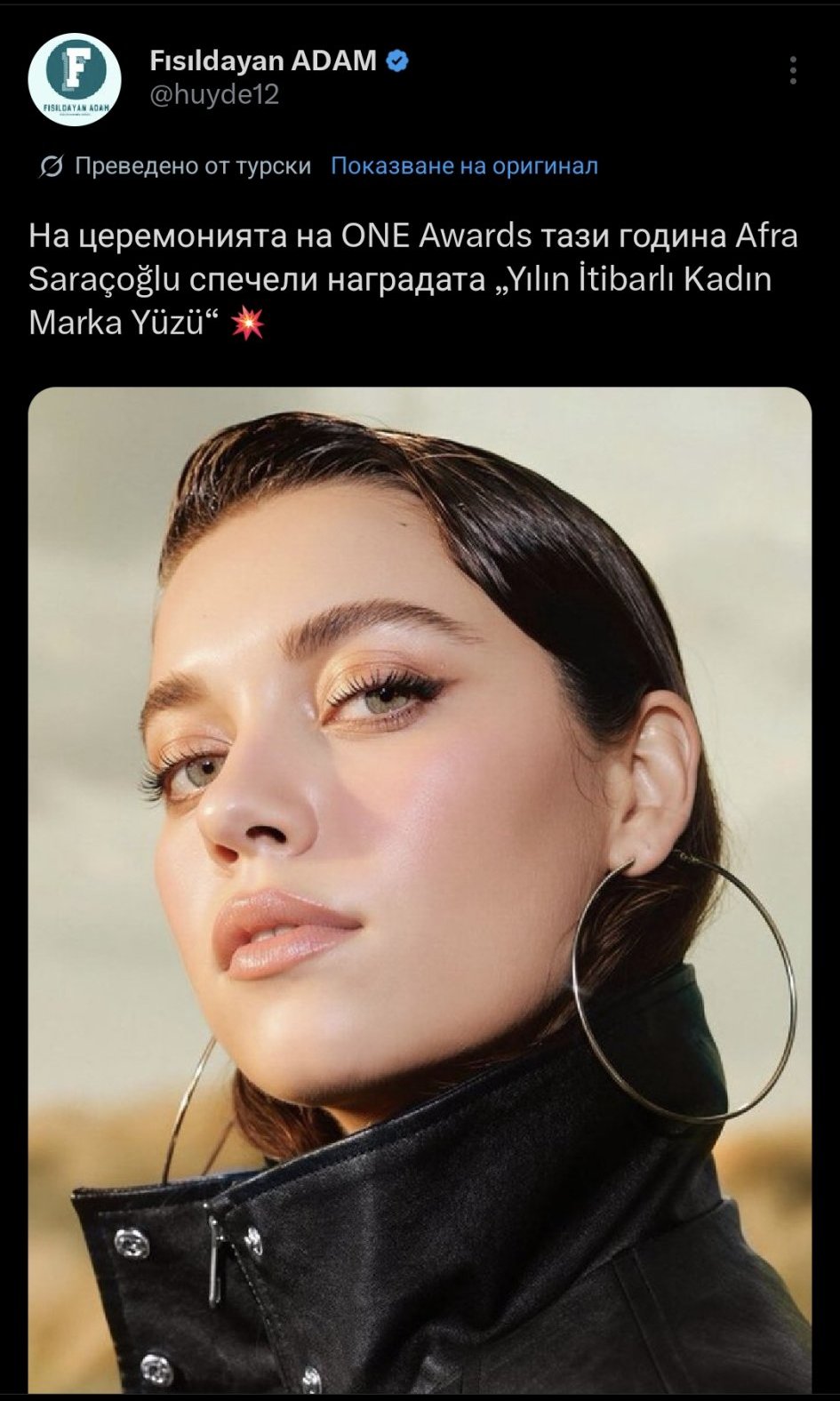Open Fısıldayan ADAM profile avatar
Screen dimensions: 840x1401
[x=75, y=79]
